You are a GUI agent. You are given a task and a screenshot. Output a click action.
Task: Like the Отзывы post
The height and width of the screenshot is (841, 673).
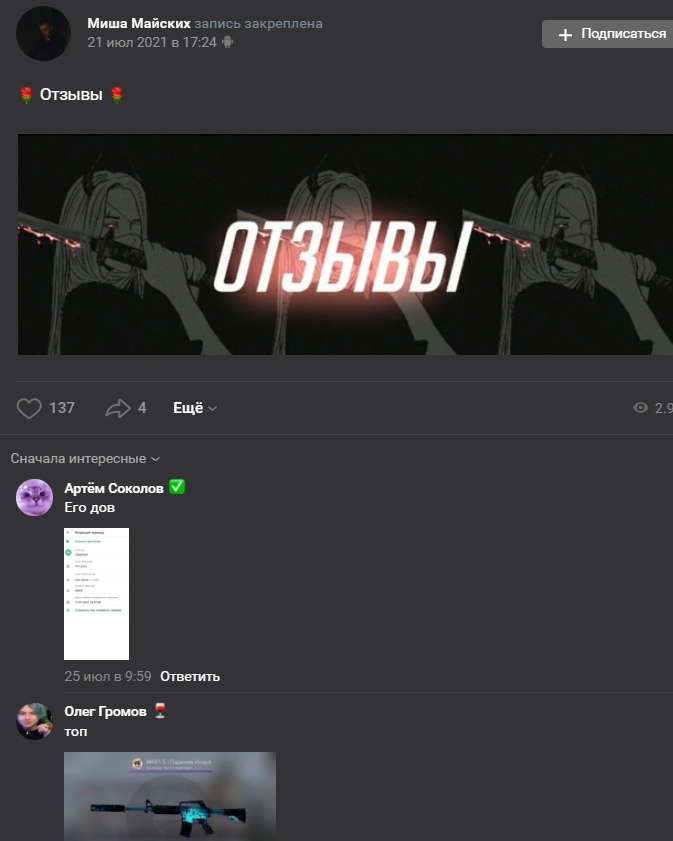(x=31, y=408)
